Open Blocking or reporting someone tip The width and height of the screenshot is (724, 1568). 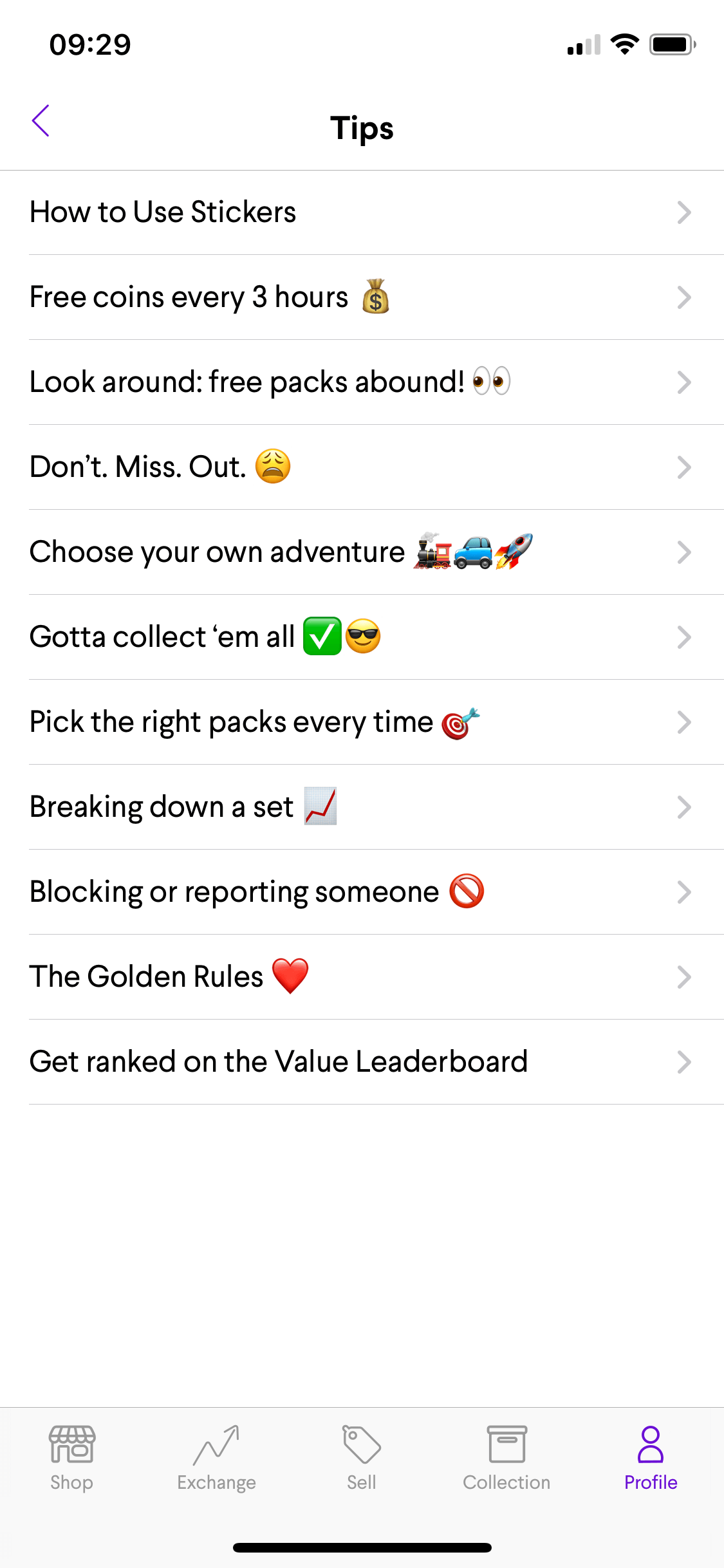click(x=360, y=892)
